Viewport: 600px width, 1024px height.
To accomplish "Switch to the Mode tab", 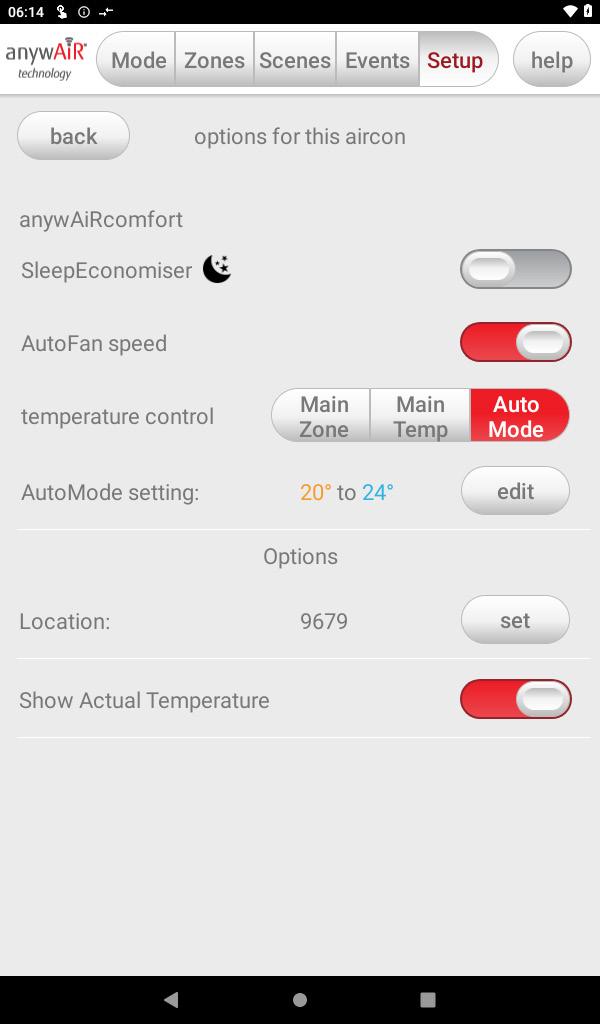I will [138, 60].
